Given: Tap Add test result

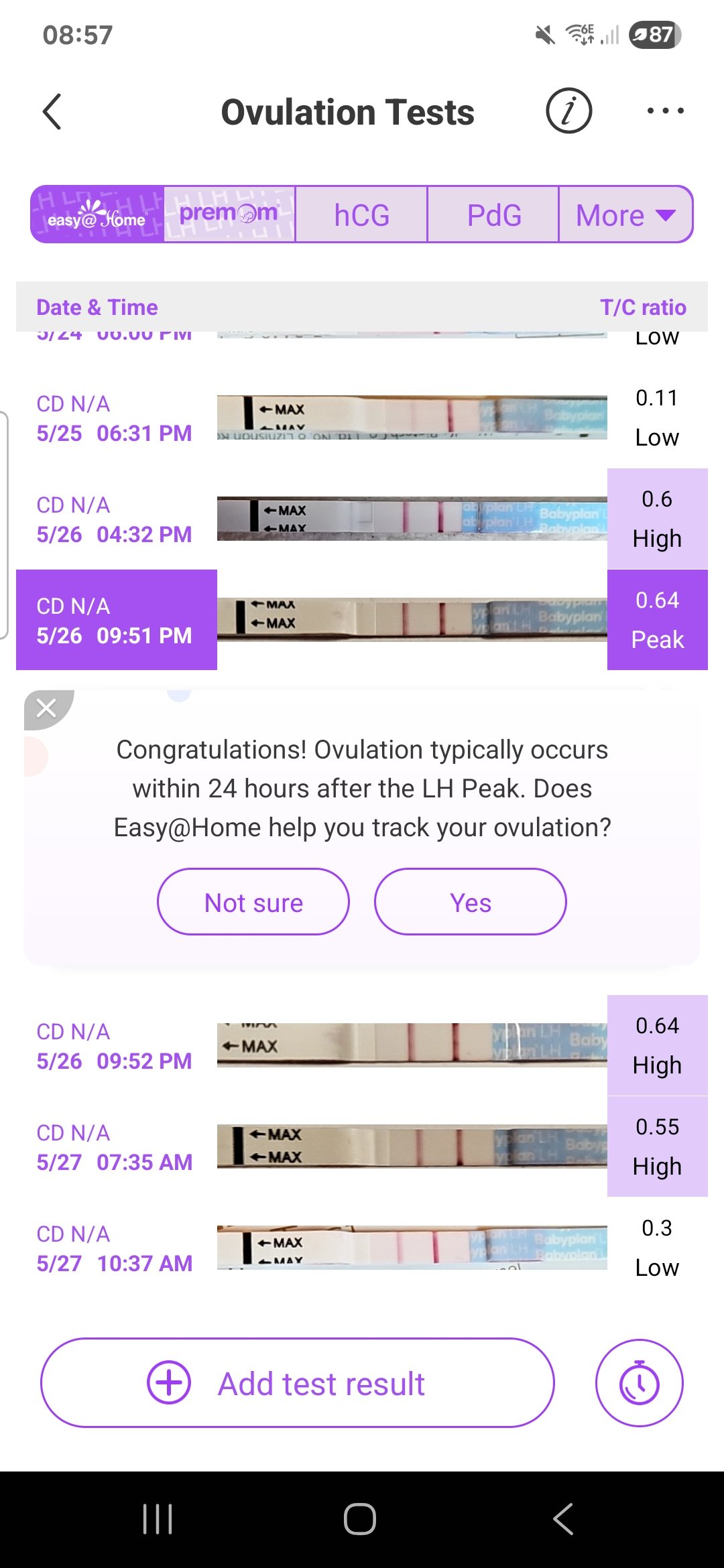Looking at the screenshot, I should pyautogui.click(x=298, y=1383).
